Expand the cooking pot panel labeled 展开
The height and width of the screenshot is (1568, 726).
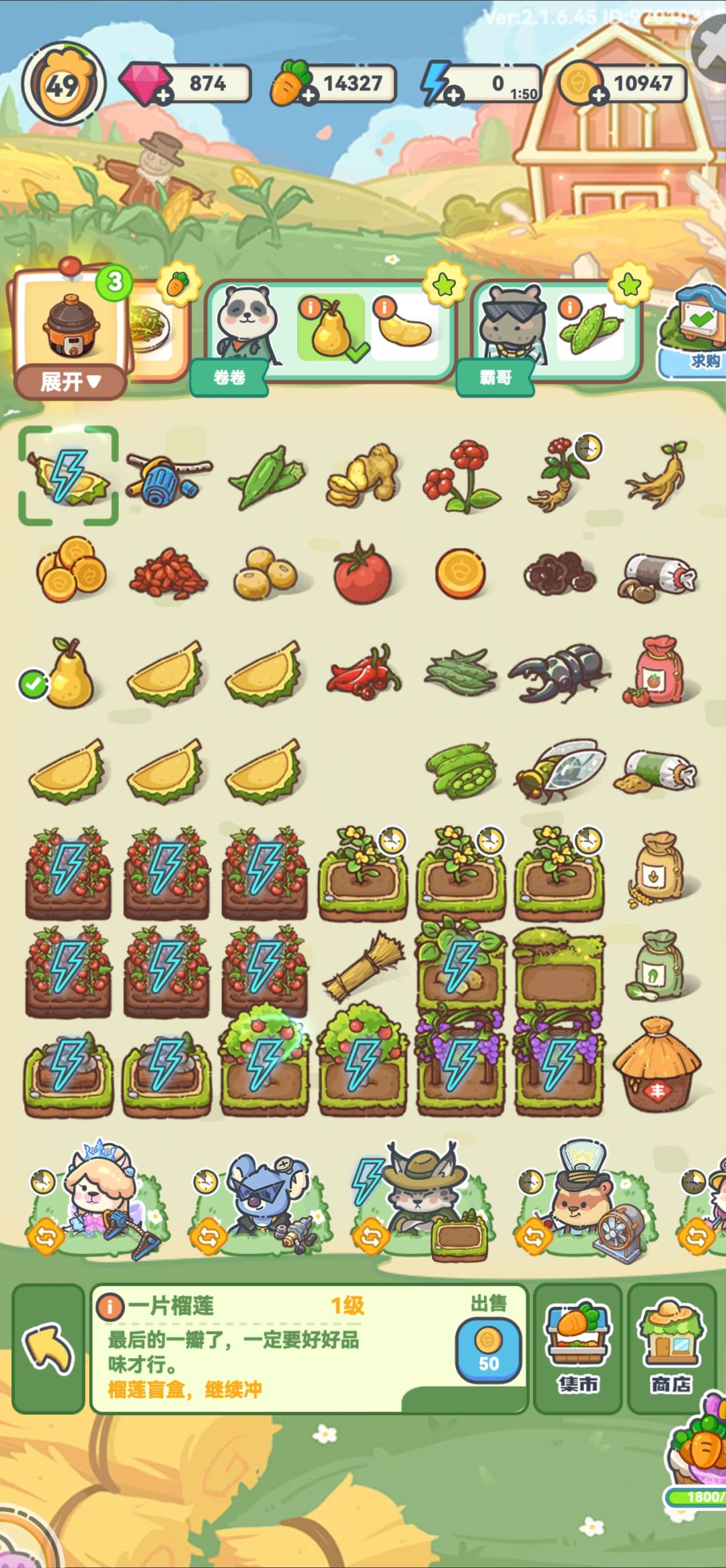click(x=71, y=382)
